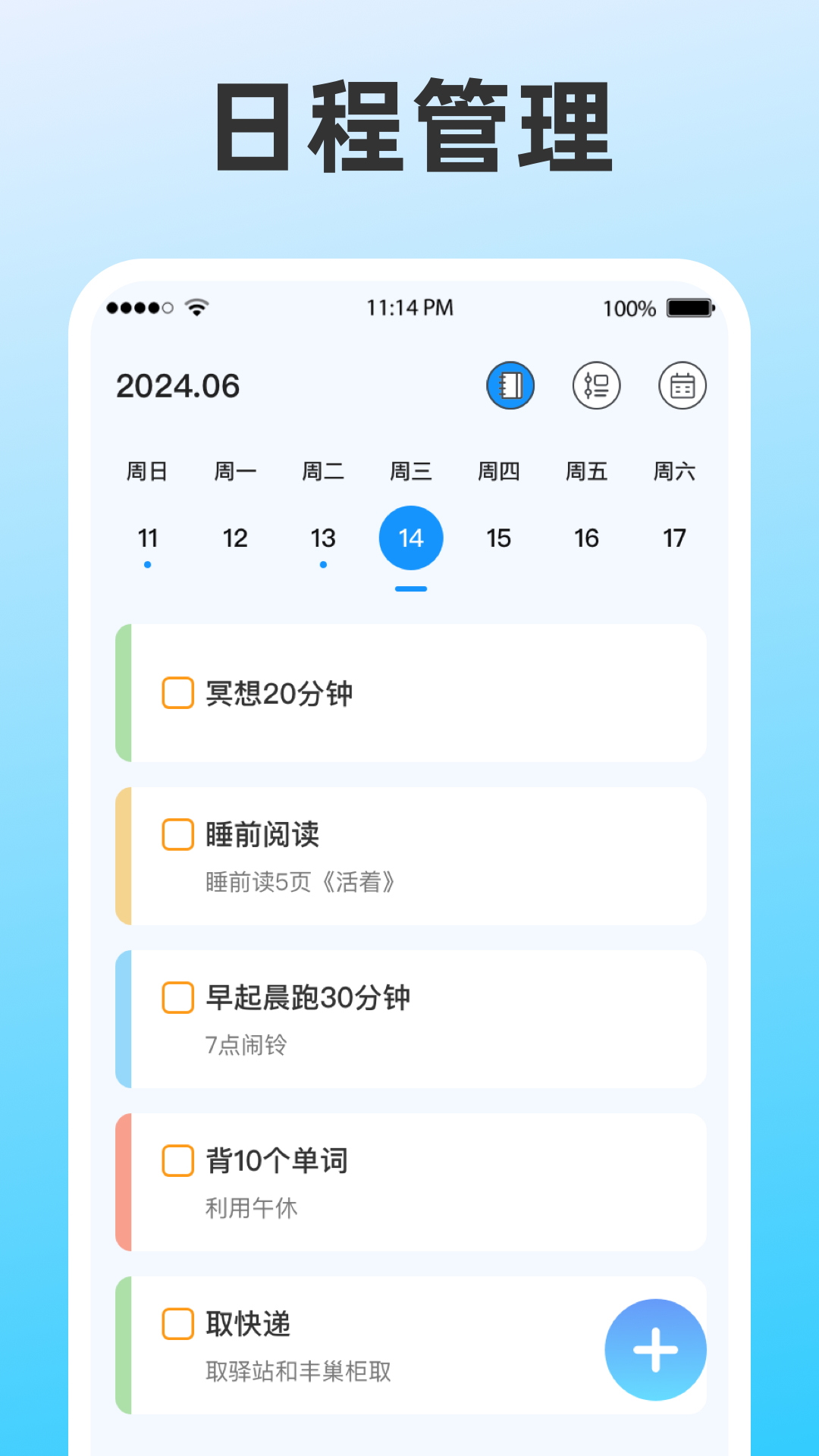
Task: Switch to the timeline list view
Action: 596,385
